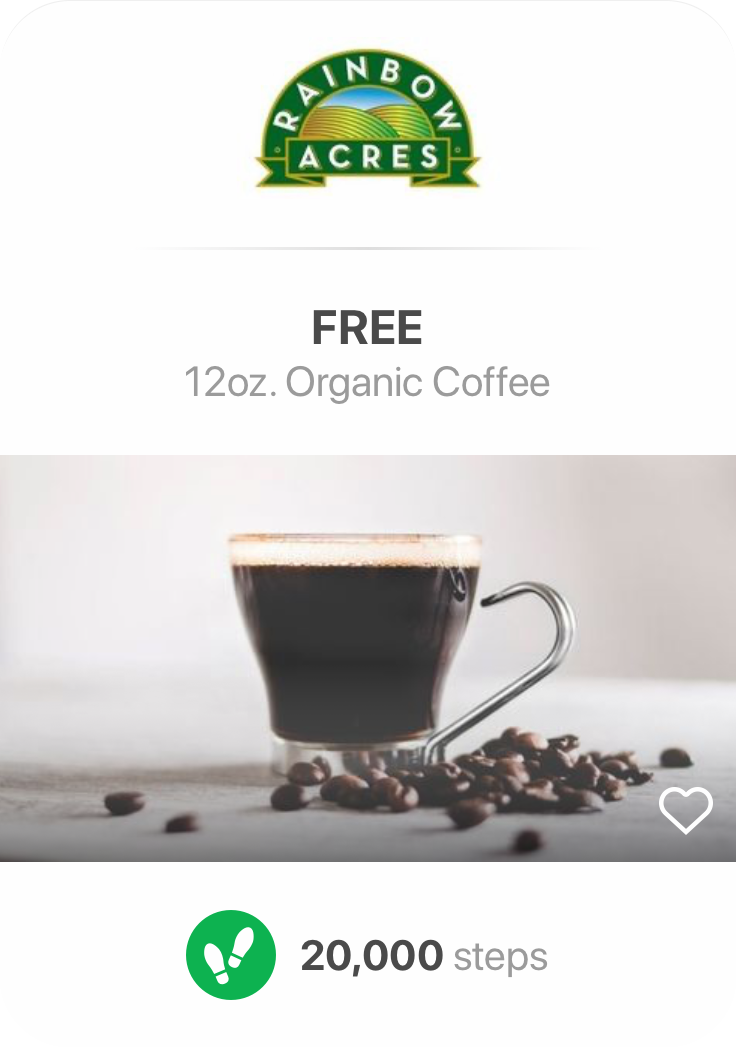This screenshot has width=736, height=1047.
Task: Favorite the Organic Coffee reward with heart icon
Action: 686,810
